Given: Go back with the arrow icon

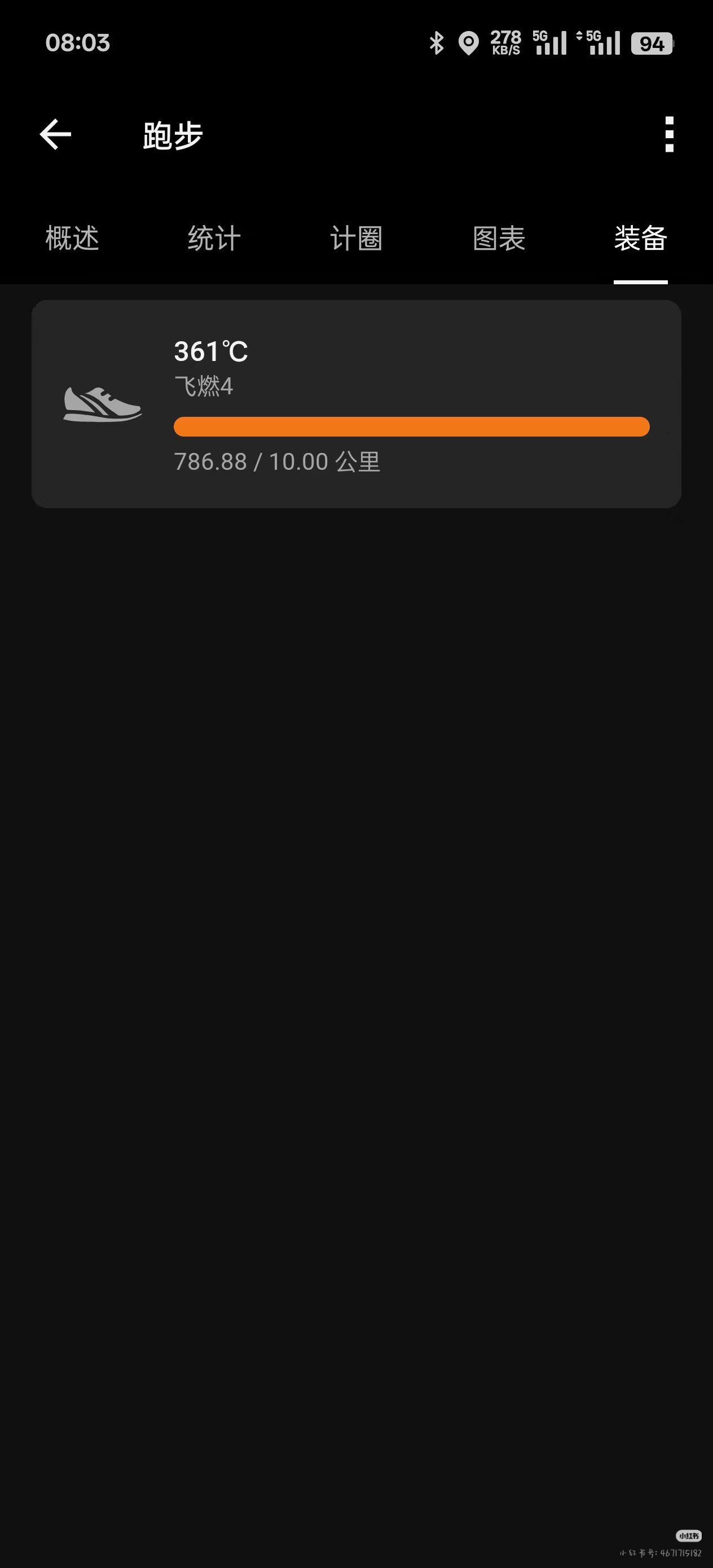Looking at the screenshot, I should pyautogui.click(x=55, y=135).
